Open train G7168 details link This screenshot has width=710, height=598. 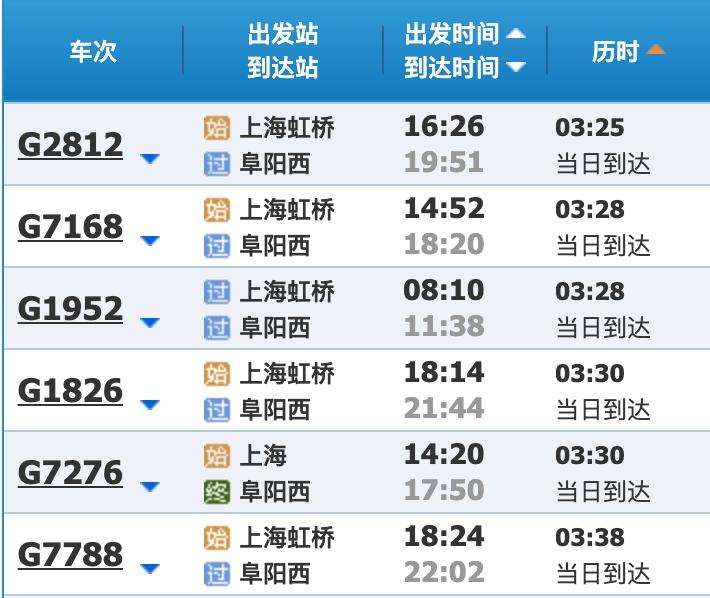coord(70,227)
